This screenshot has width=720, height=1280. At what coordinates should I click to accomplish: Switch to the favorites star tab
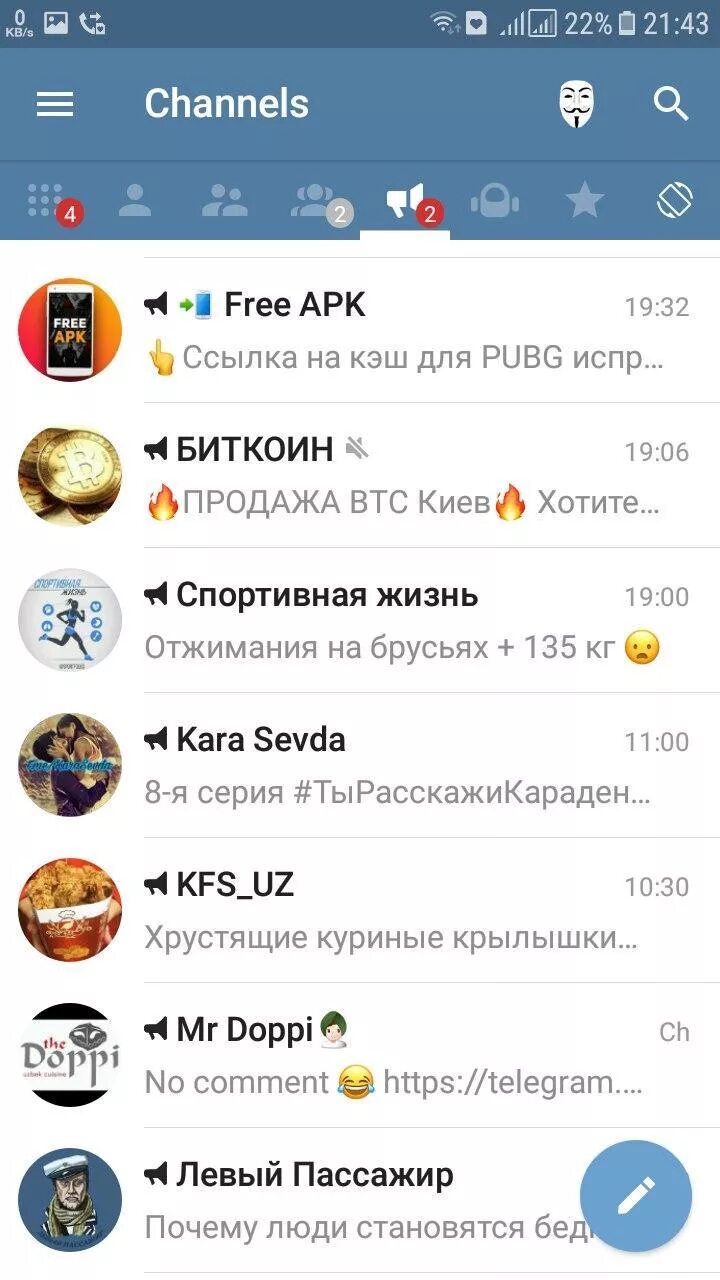pyautogui.click(x=585, y=201)
